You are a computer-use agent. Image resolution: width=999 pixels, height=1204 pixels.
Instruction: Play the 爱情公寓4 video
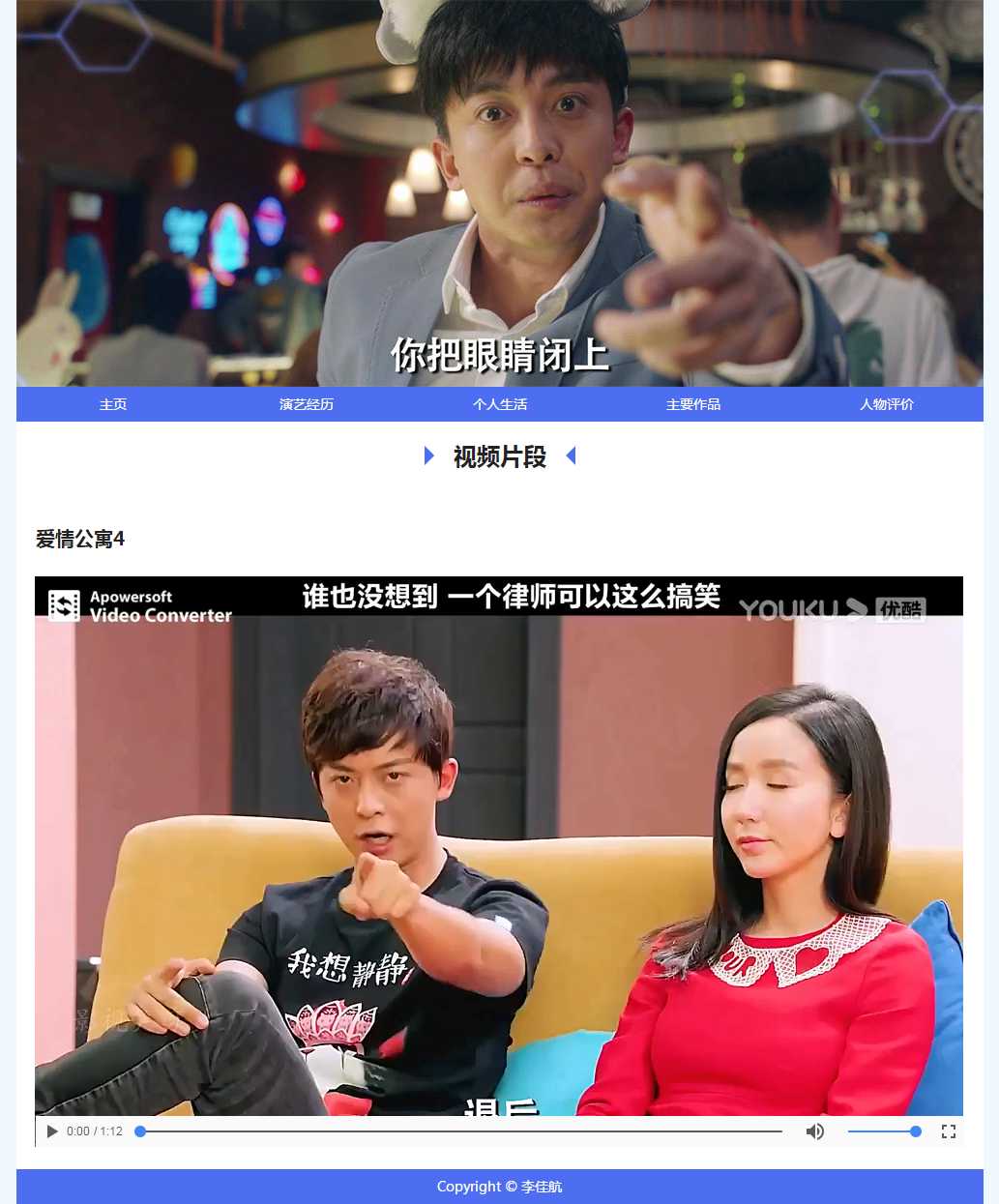point(52,1131)
